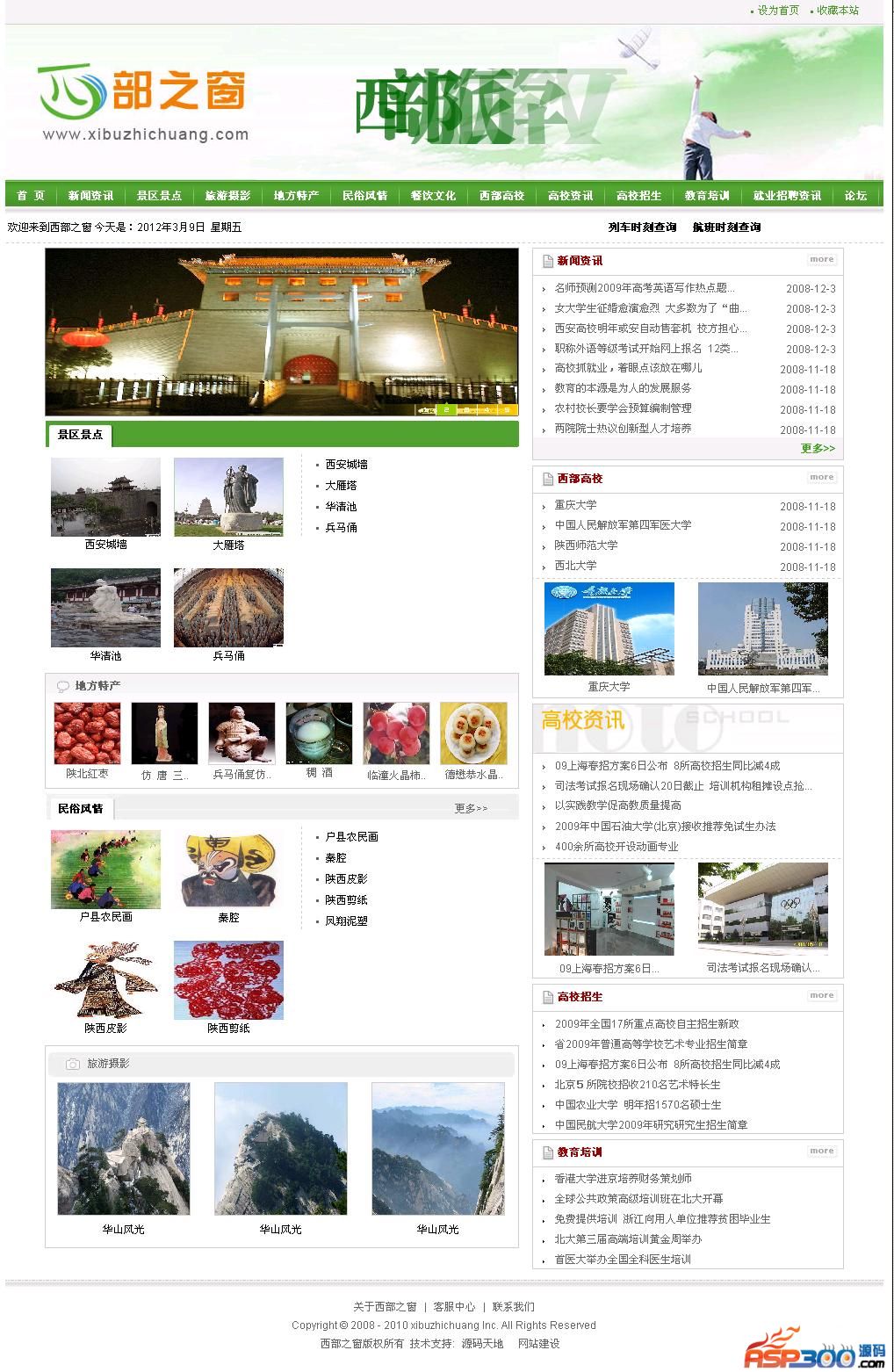894x1372 pixels.
Task: Switch to the 新闻资讯 nav item
Action: click(x=90, y=196)
